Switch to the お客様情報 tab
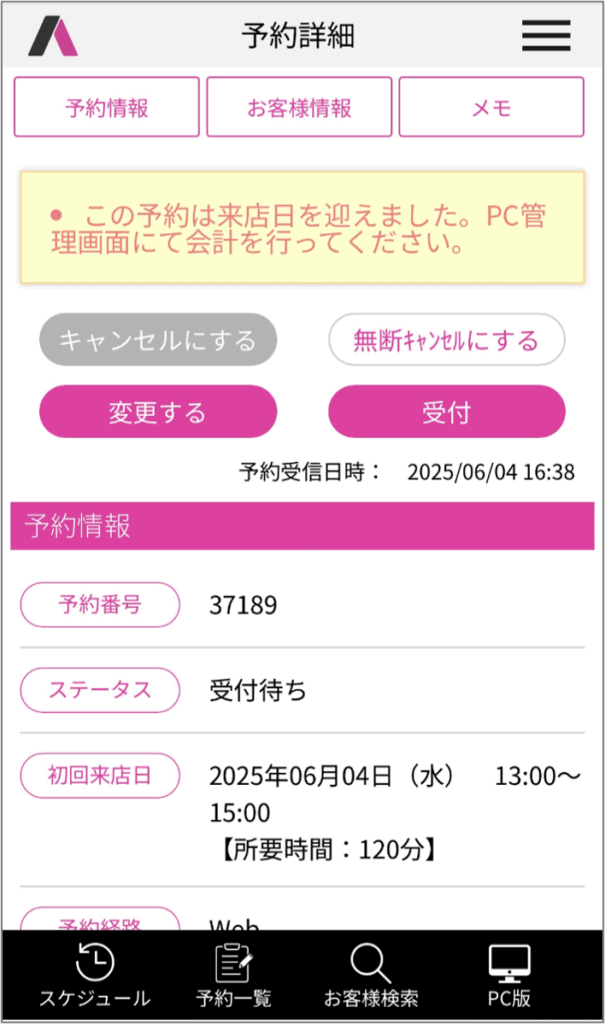This screenshot has height=1024, width=605. 299,107
